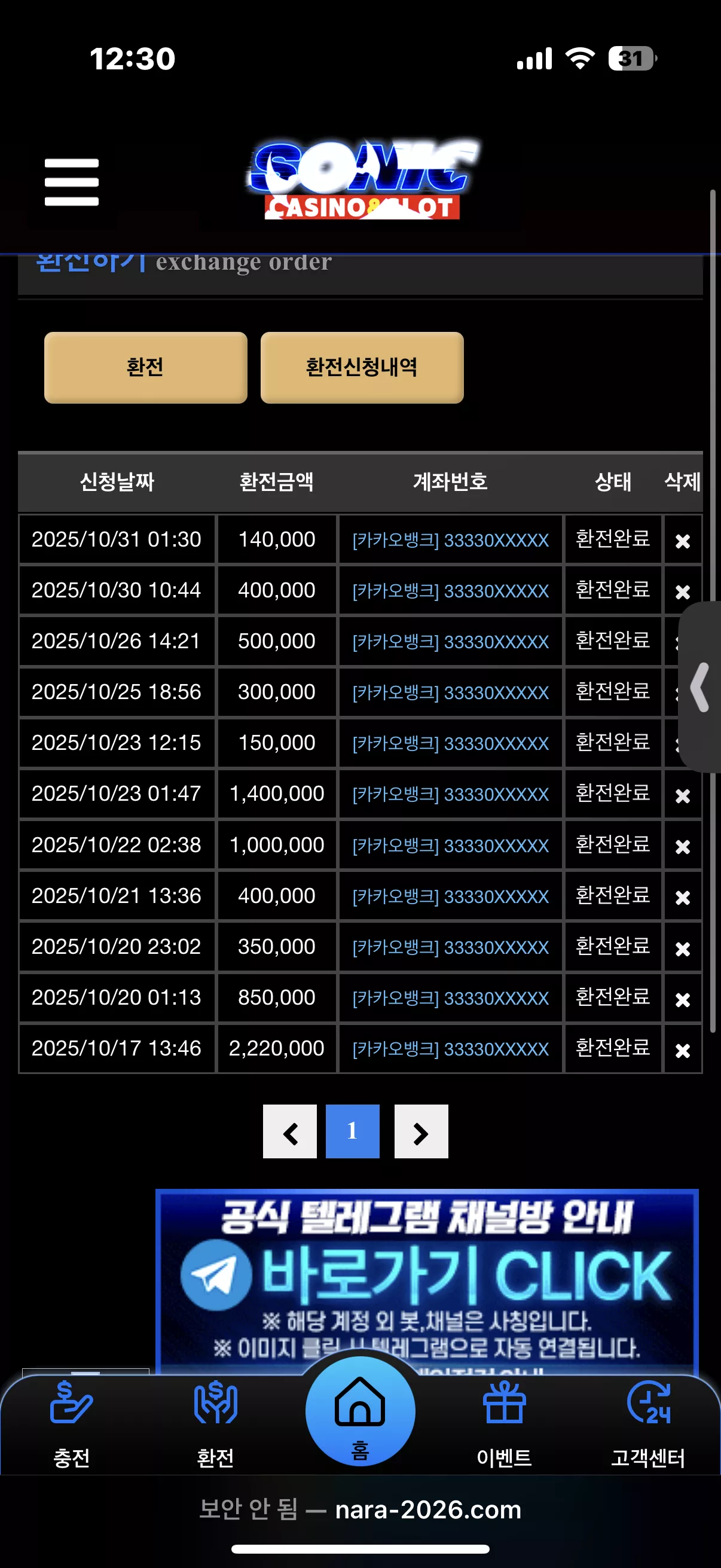Screen dimensions: 721x1568
Task: Tap the 환전 gold button
Action: (x=145, y=367)
